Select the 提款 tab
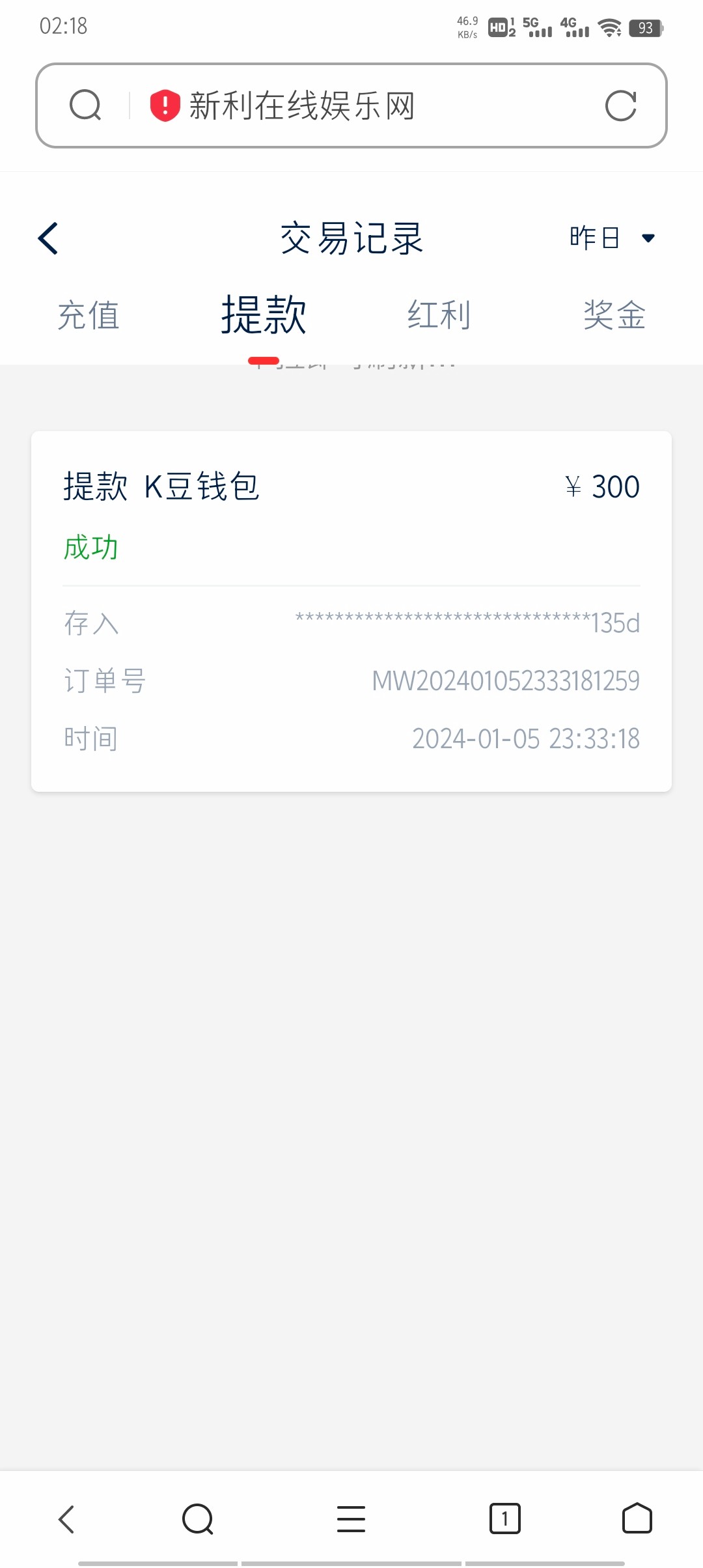Screen dimensions: 703x1568 coord(264,316)
